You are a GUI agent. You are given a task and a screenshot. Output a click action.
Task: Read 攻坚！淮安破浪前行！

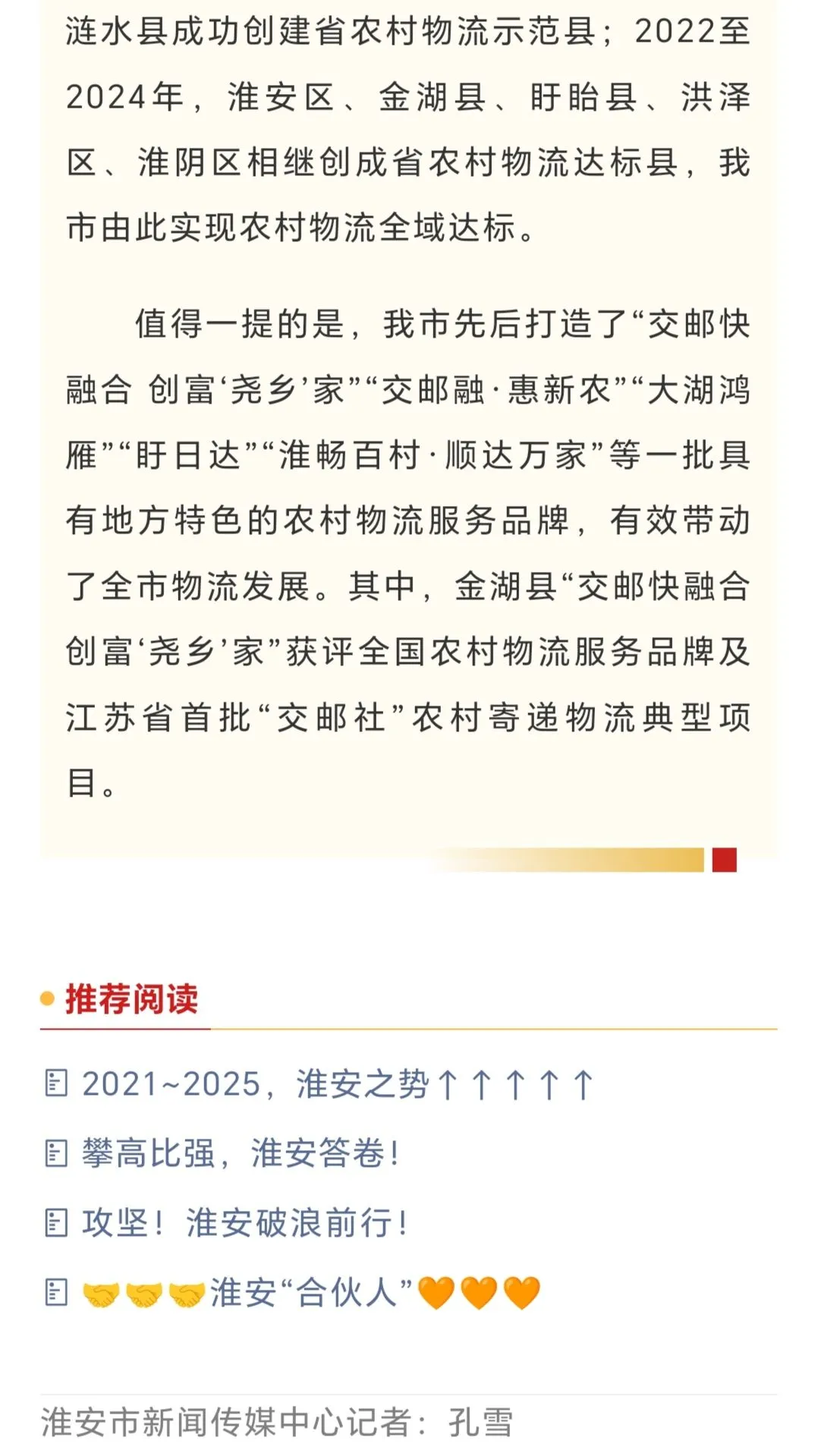pyautogui.click(x=244, y=1222)
